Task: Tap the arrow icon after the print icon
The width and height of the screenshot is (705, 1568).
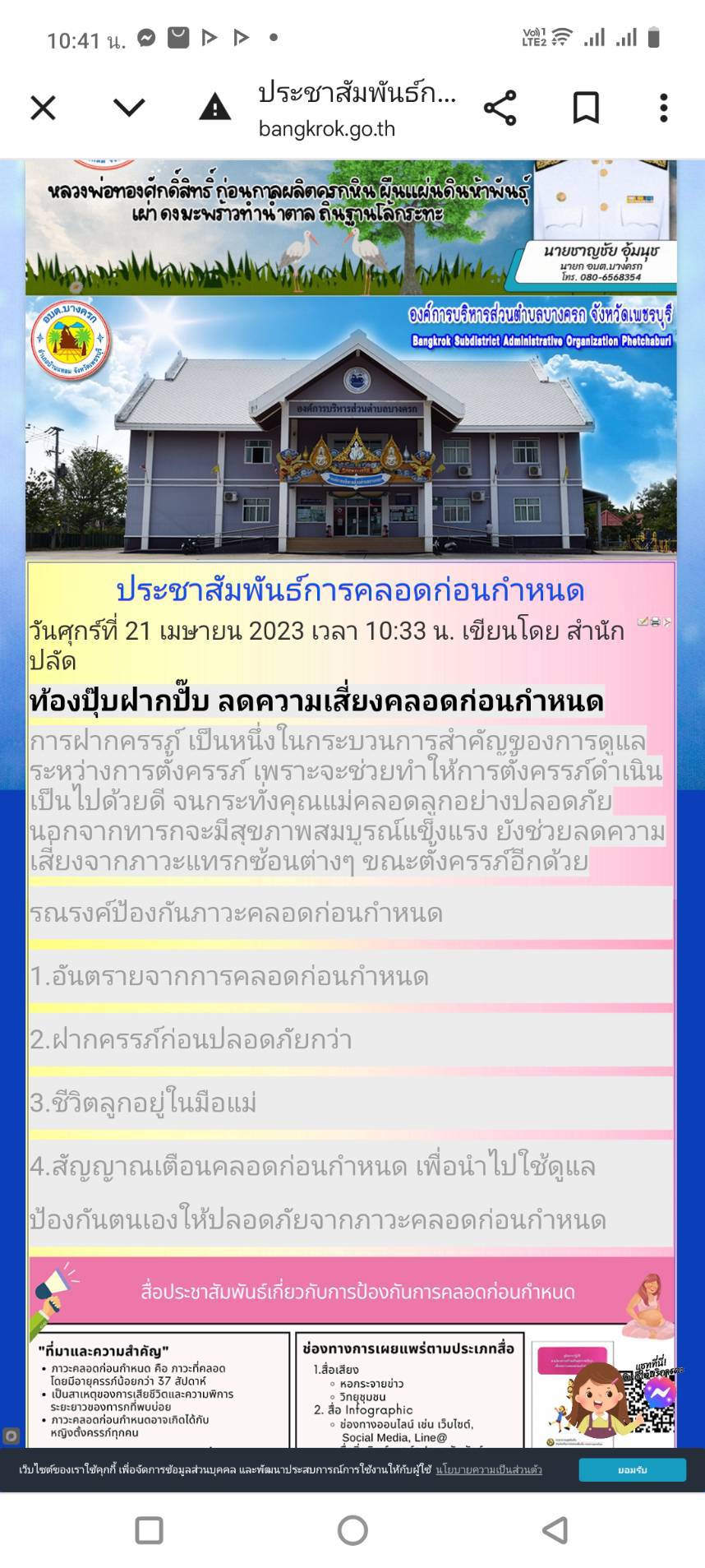Action: click(667, 622)
